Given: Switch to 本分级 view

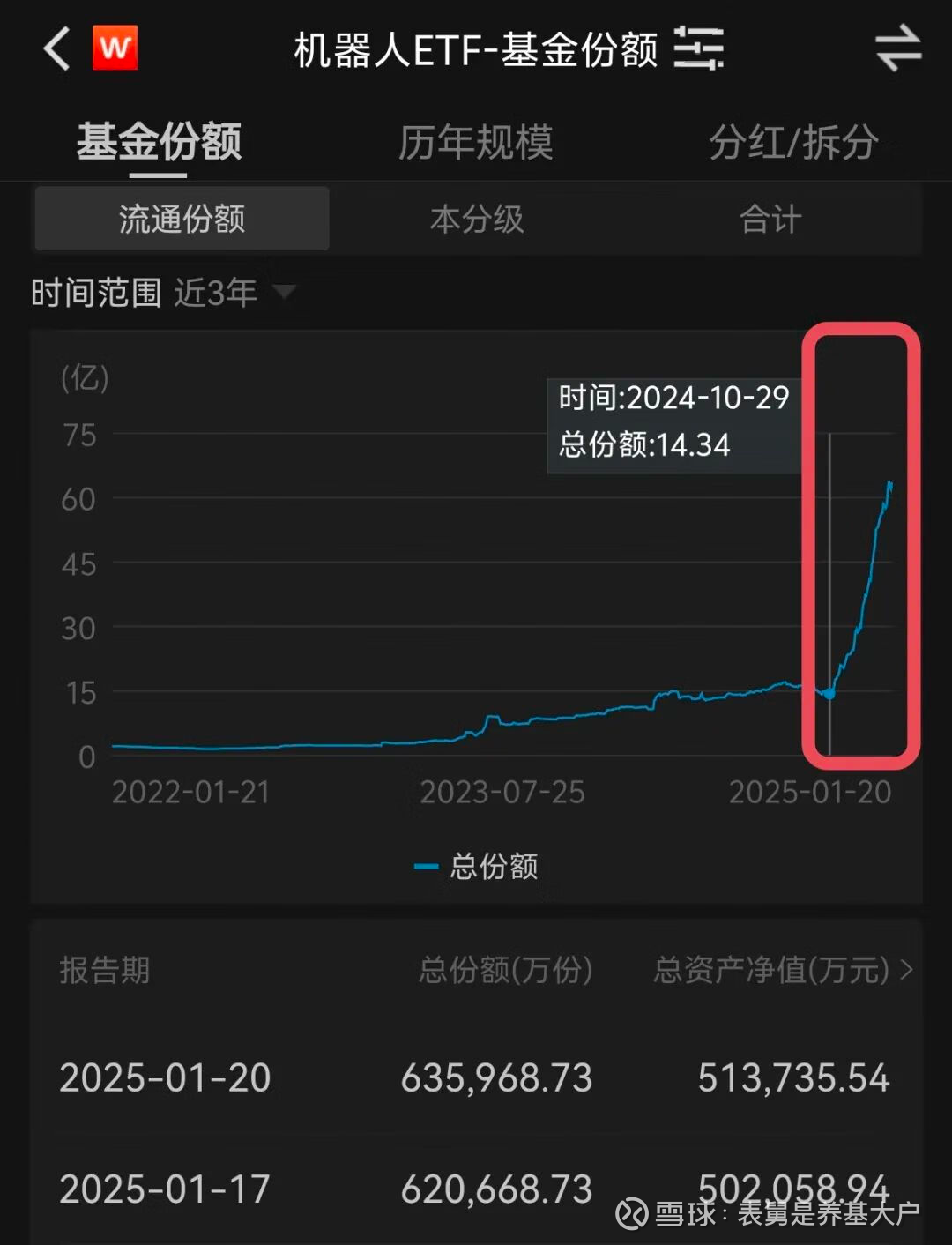Looking at the screenshot, I should click(476, 218).
